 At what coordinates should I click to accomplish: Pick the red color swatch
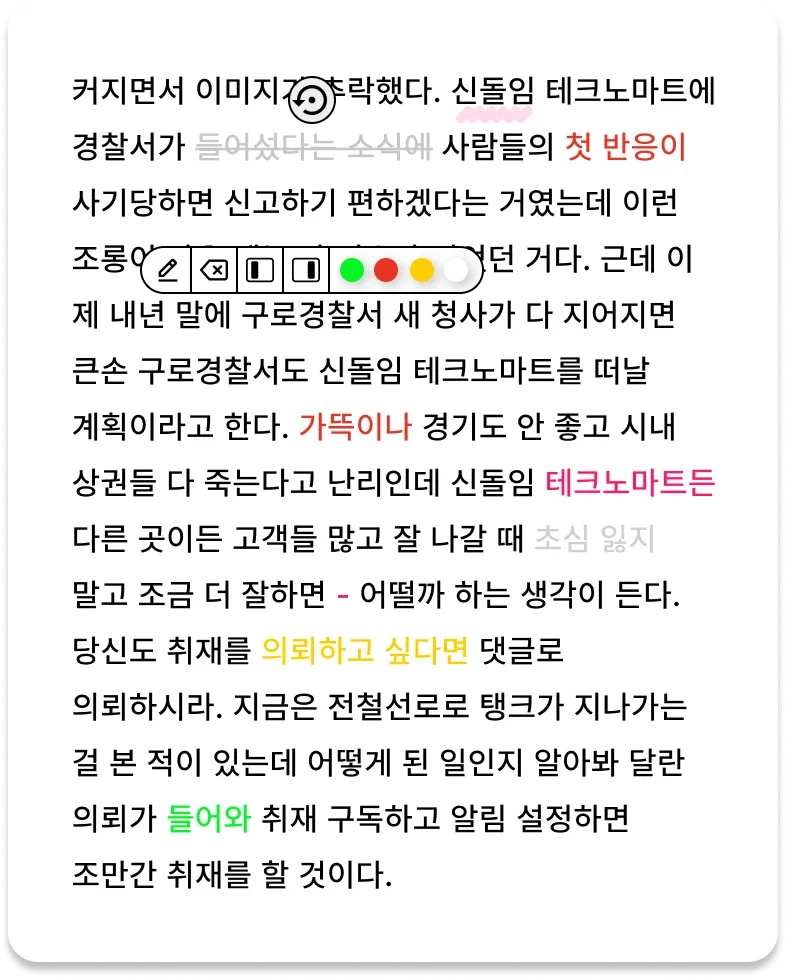tap(386, 270)
